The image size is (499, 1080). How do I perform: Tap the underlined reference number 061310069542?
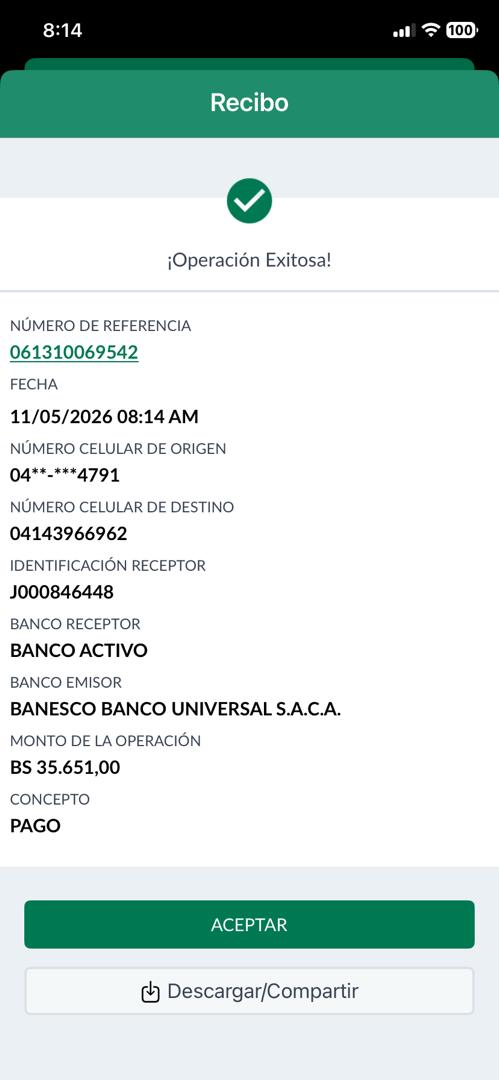pyautogui.click(x=74, y=353)
